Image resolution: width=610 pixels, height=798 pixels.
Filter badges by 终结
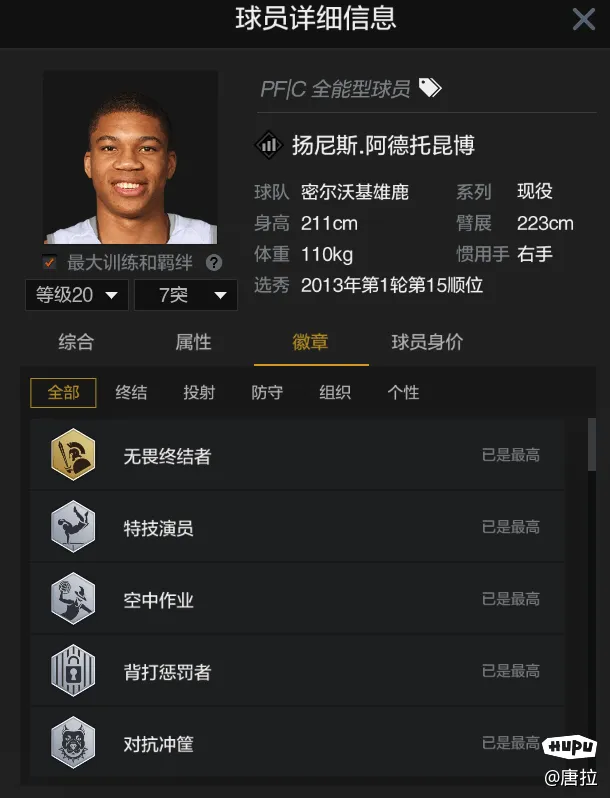131,392
